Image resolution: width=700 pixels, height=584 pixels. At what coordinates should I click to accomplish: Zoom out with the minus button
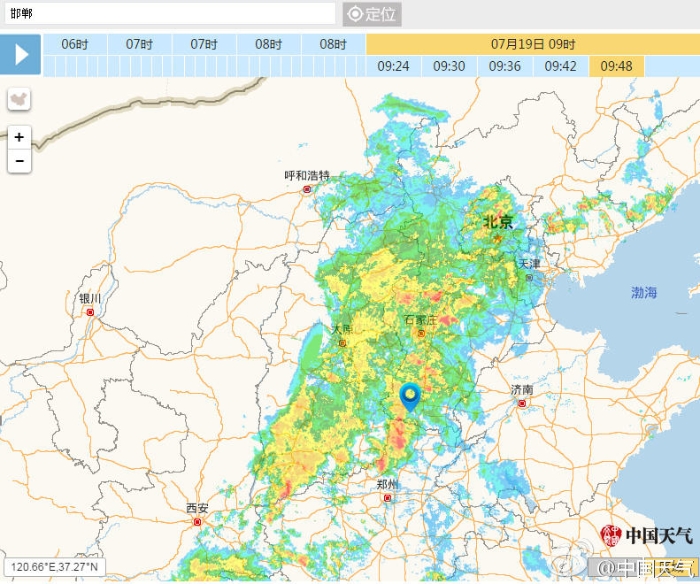pyautogui.click(x=19, y=161)
